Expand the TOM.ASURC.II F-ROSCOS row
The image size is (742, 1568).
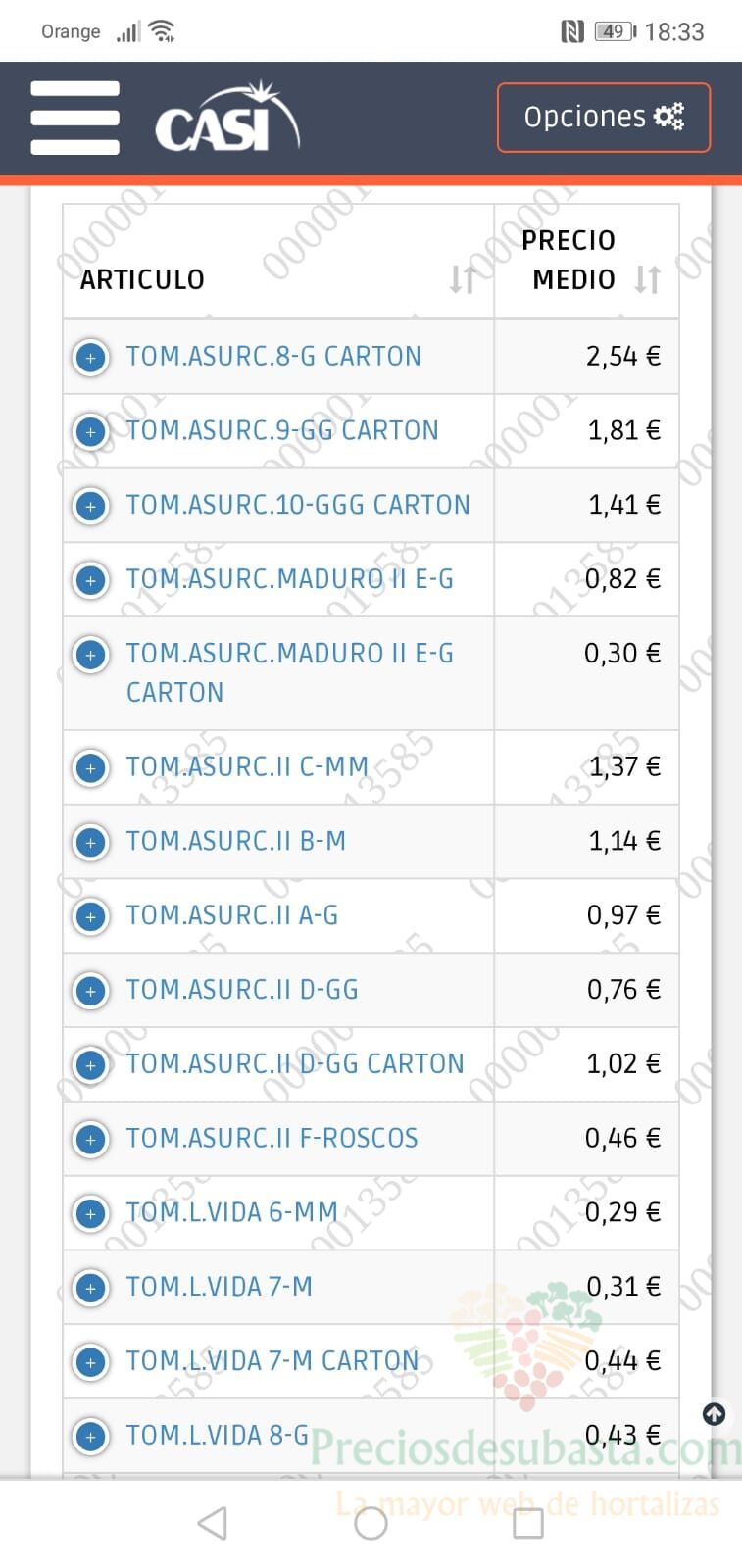pos(91,1139)
